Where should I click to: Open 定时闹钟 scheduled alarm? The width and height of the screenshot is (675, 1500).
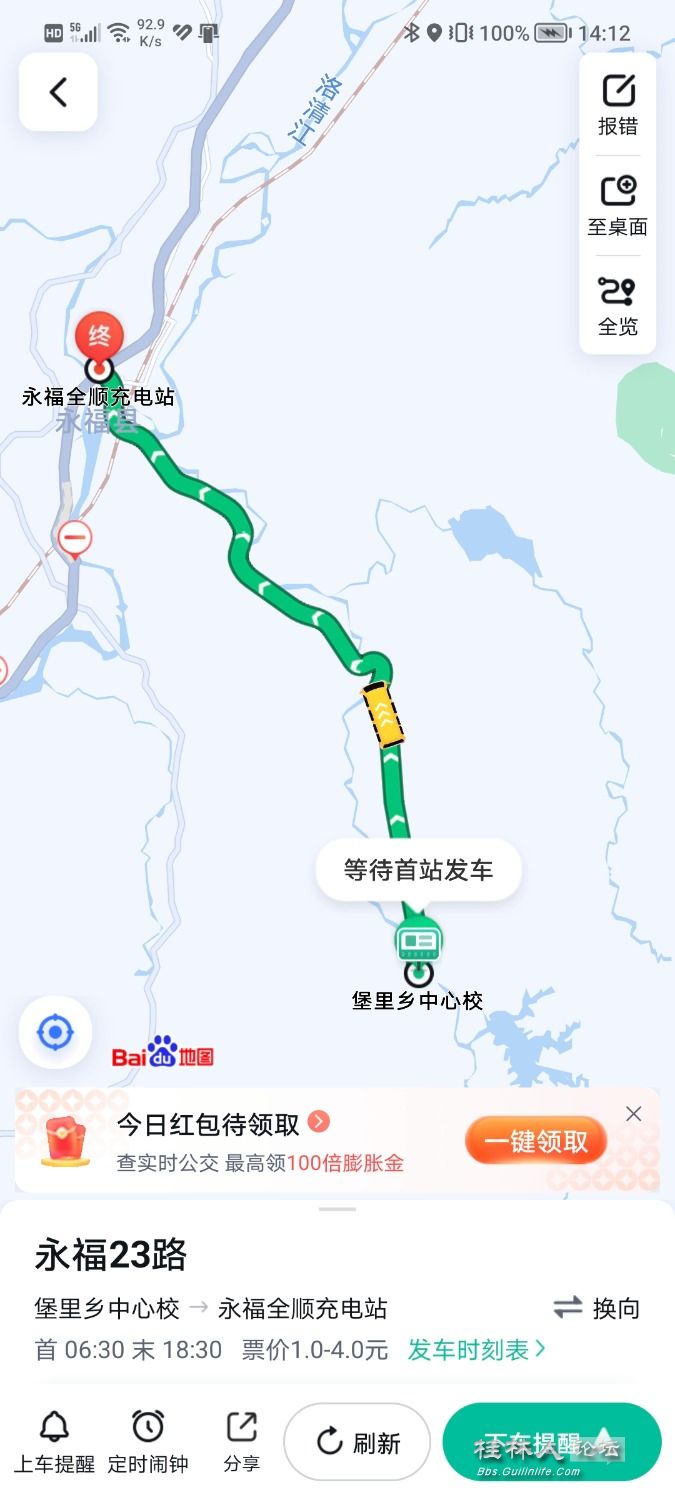click(x=148, y=1442)
